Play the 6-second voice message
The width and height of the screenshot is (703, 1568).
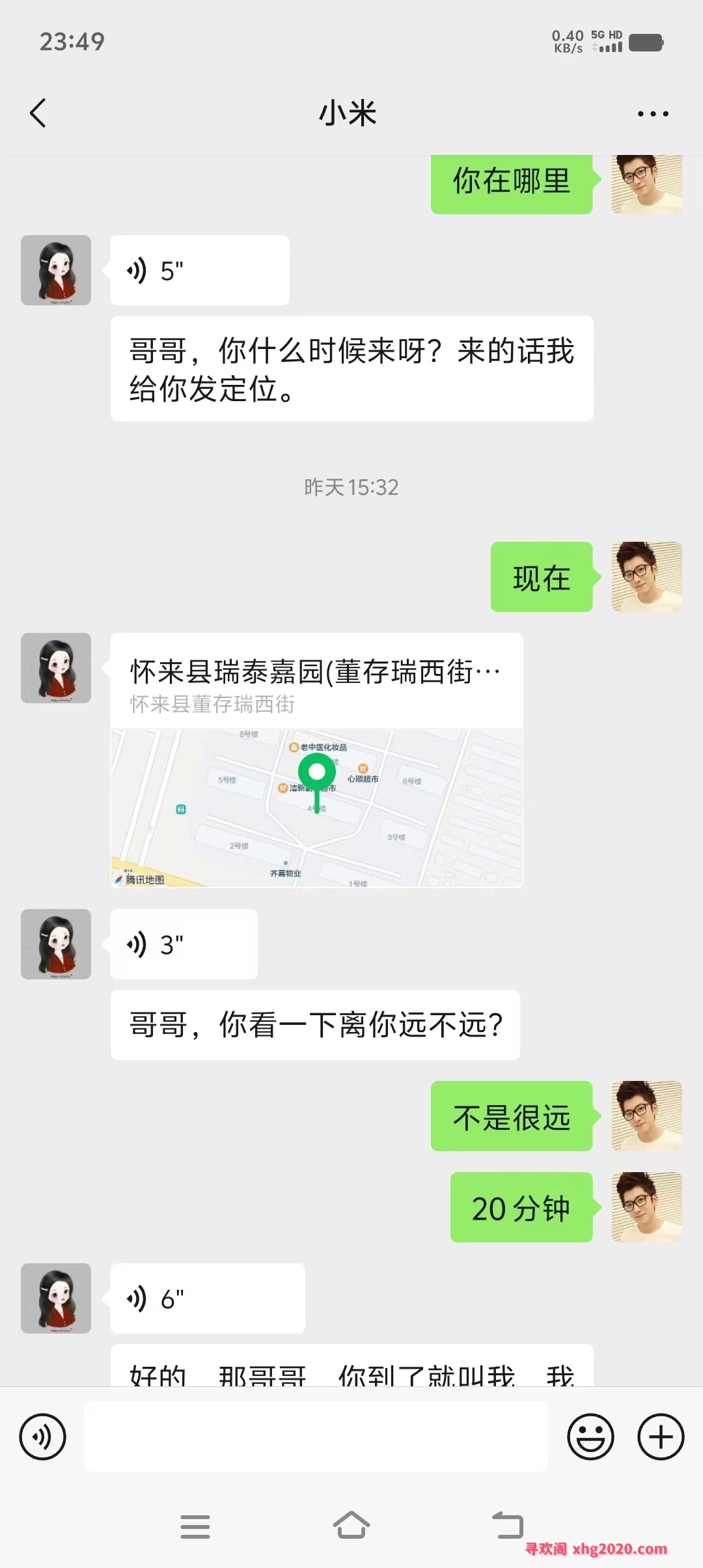207,1298
